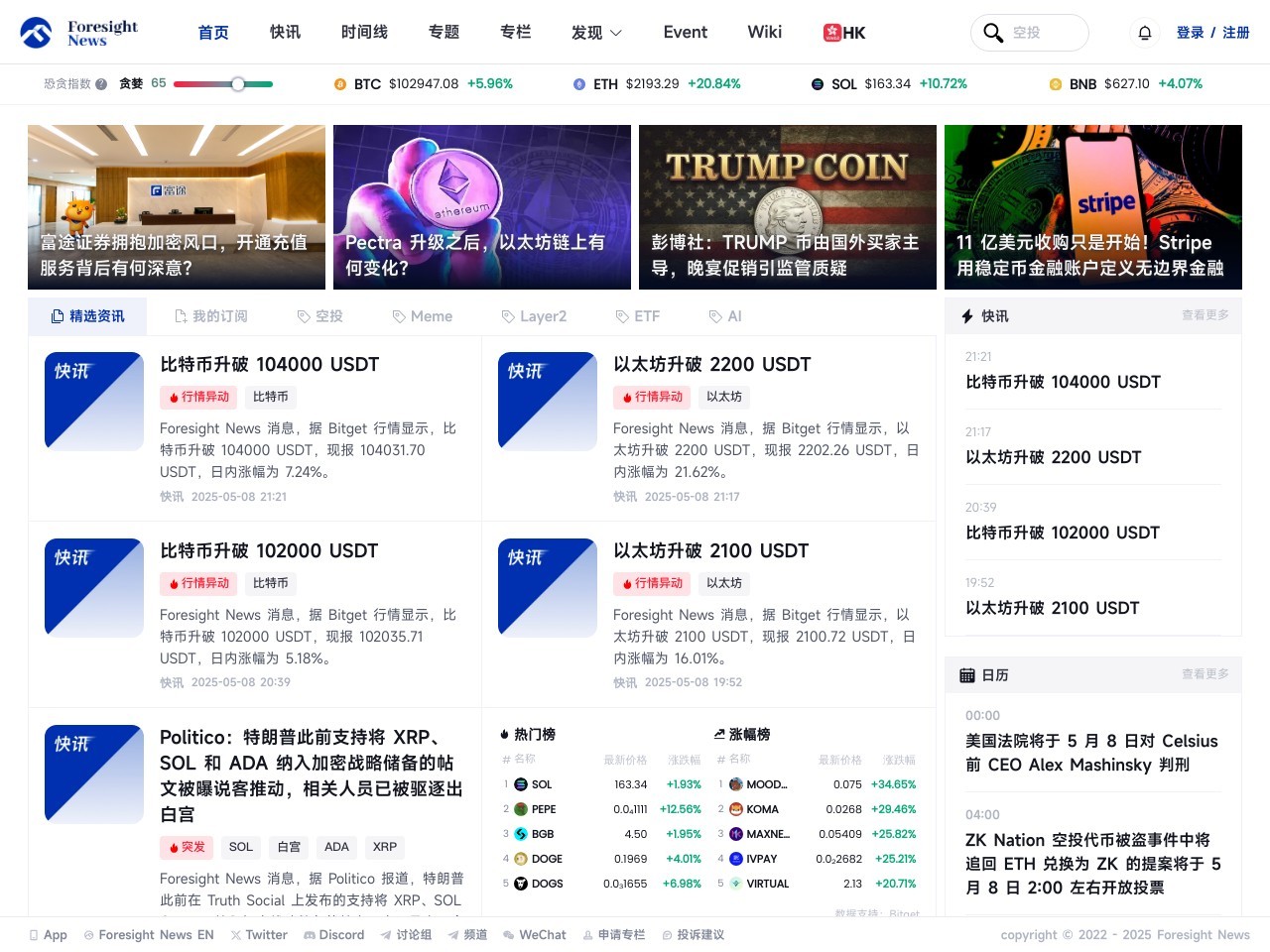Open the Foresight News EN link
Image resolution: width=1270 pixels, height=952 pixels.
[x=149, y=935]
